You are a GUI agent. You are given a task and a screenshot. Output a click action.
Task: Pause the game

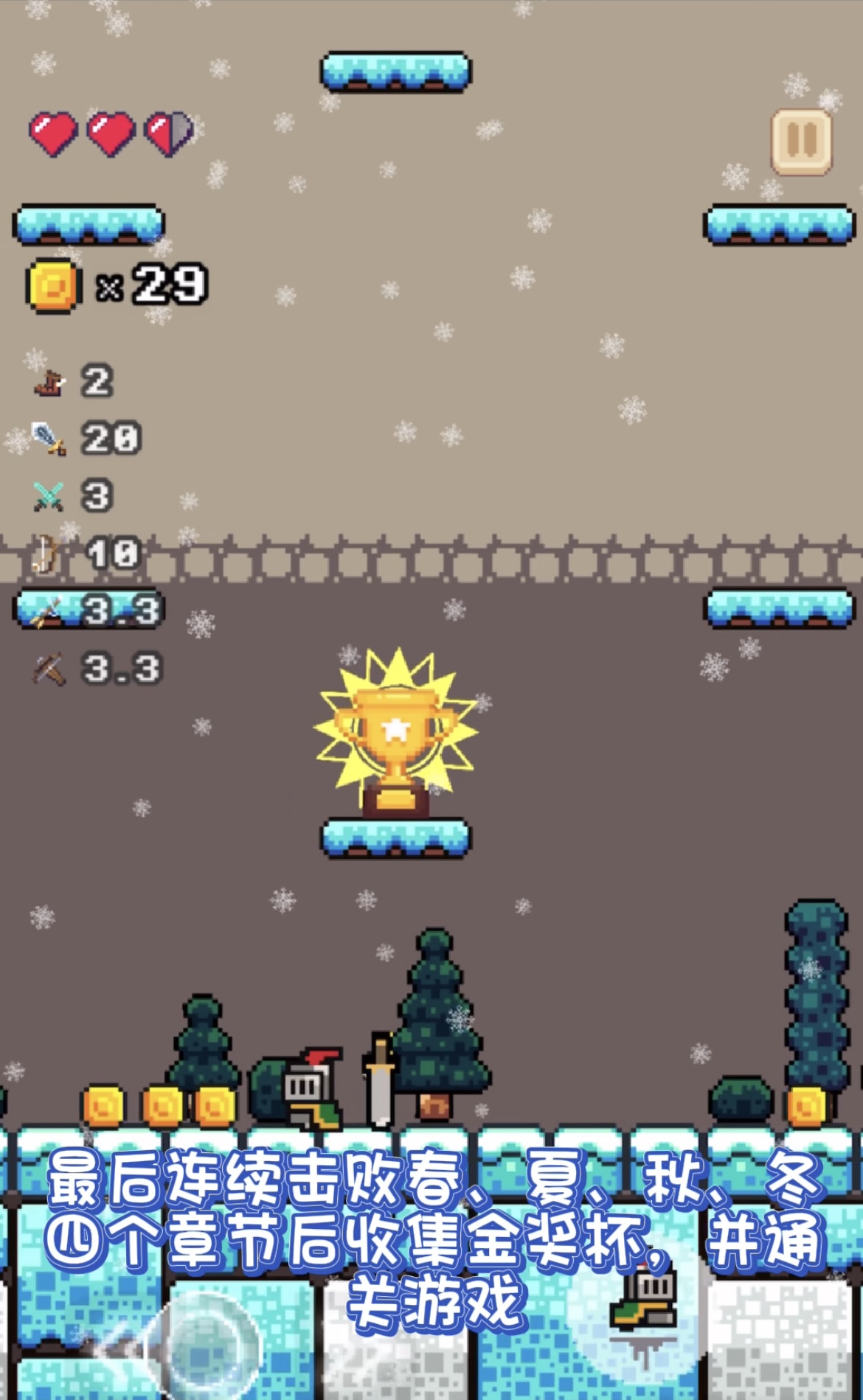tap(802, 141)
